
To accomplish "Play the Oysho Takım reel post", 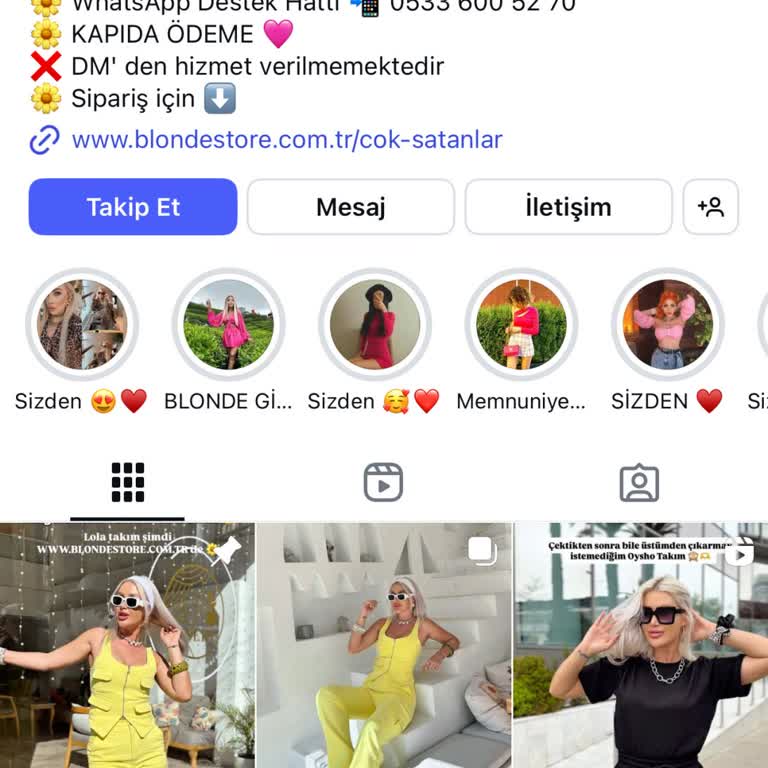I will [641, 645].
